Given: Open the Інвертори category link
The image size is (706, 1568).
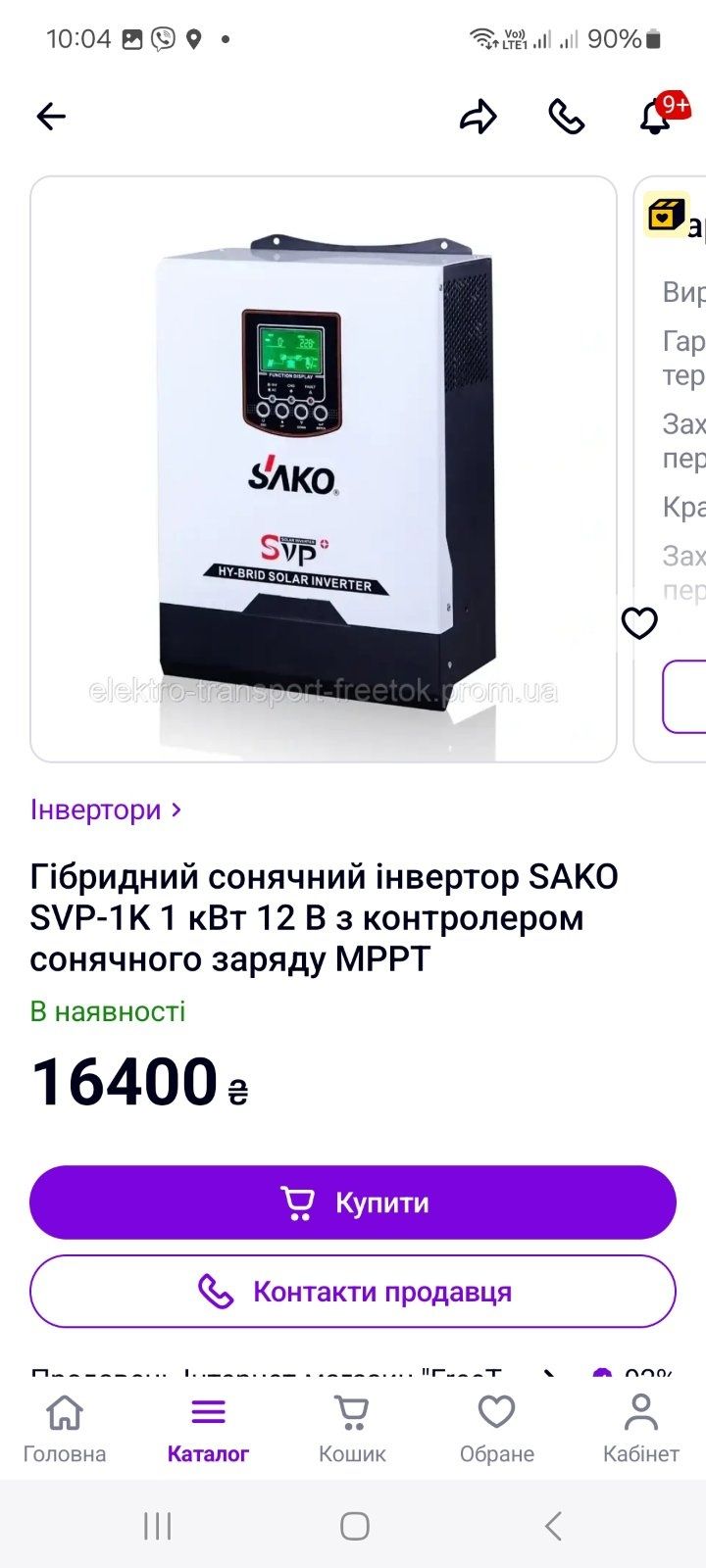Looking at the screenshot, I should (x=106, y=809).
